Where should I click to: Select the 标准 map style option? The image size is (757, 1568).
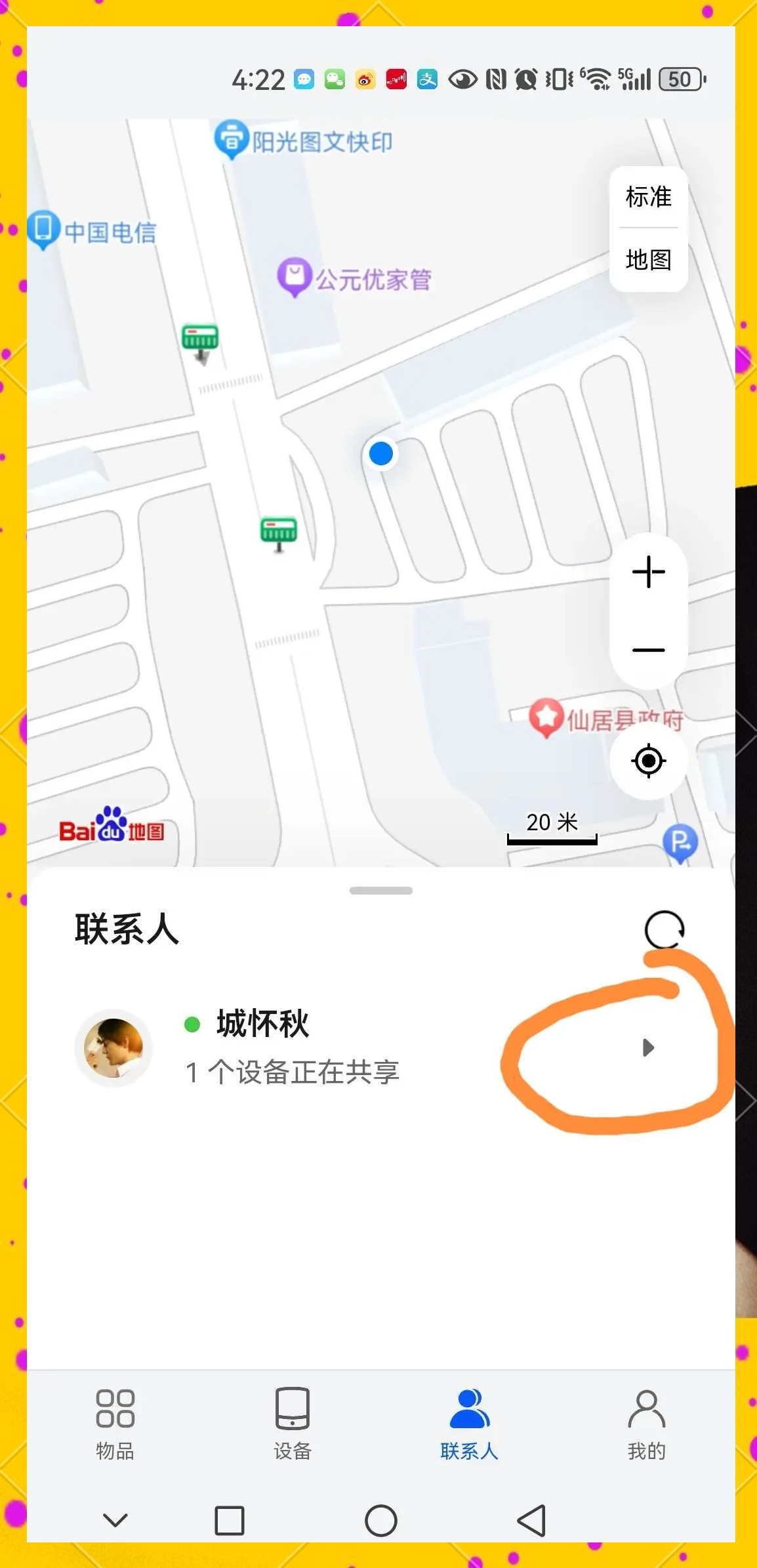pyautogui.click(x=648, y=197)
